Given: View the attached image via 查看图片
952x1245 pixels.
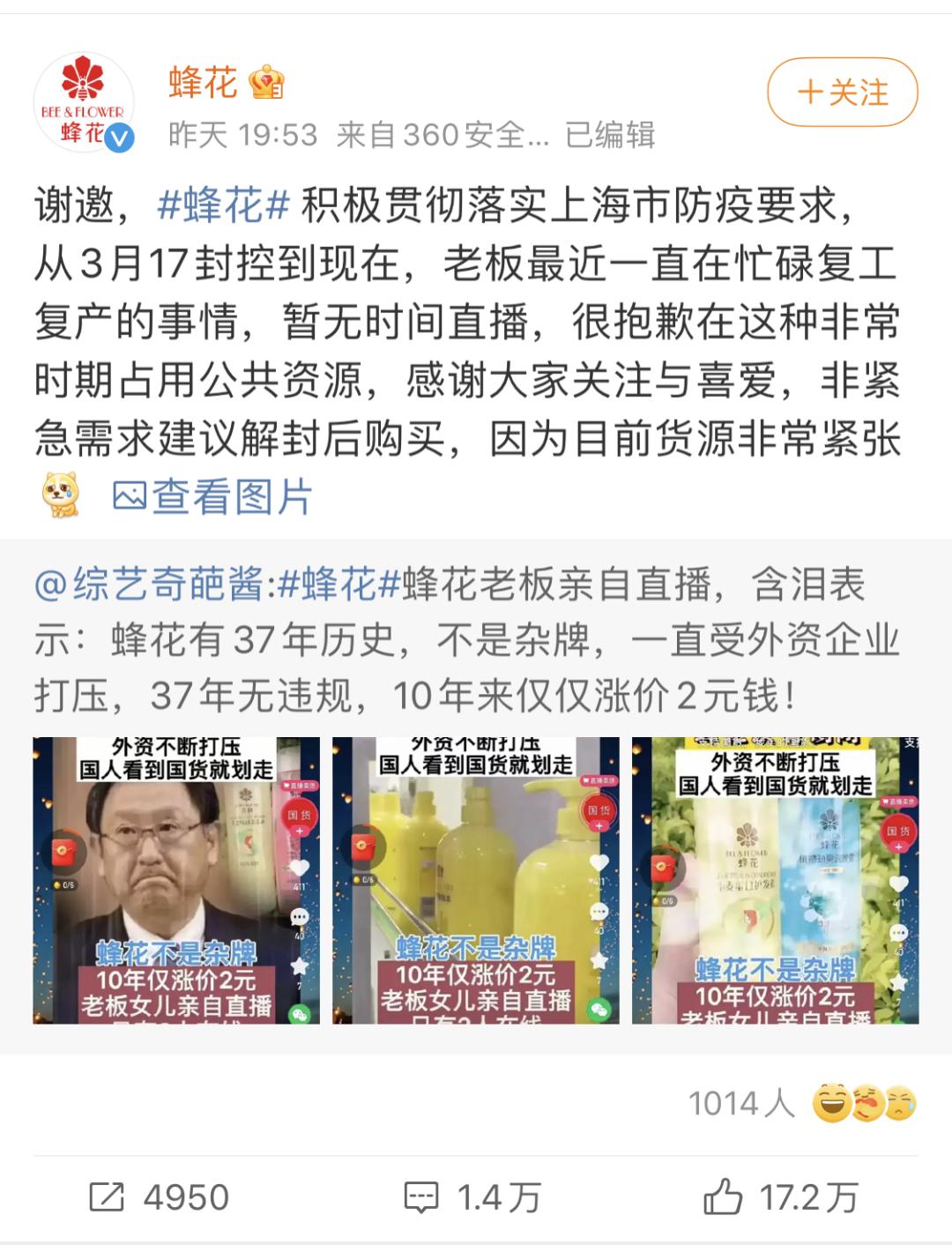Looking at the screenshot, I should pyautogui.click(x=213, y=496).
